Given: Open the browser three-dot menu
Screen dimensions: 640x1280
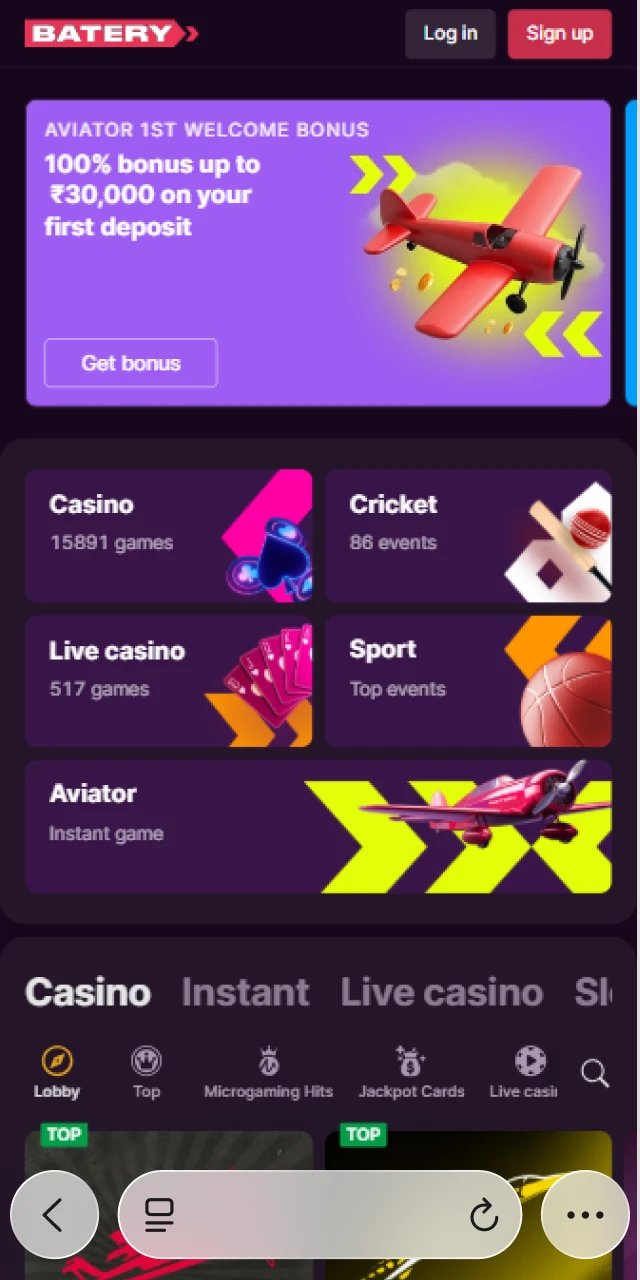Looking at the screenshot, I should [585, 1215].
